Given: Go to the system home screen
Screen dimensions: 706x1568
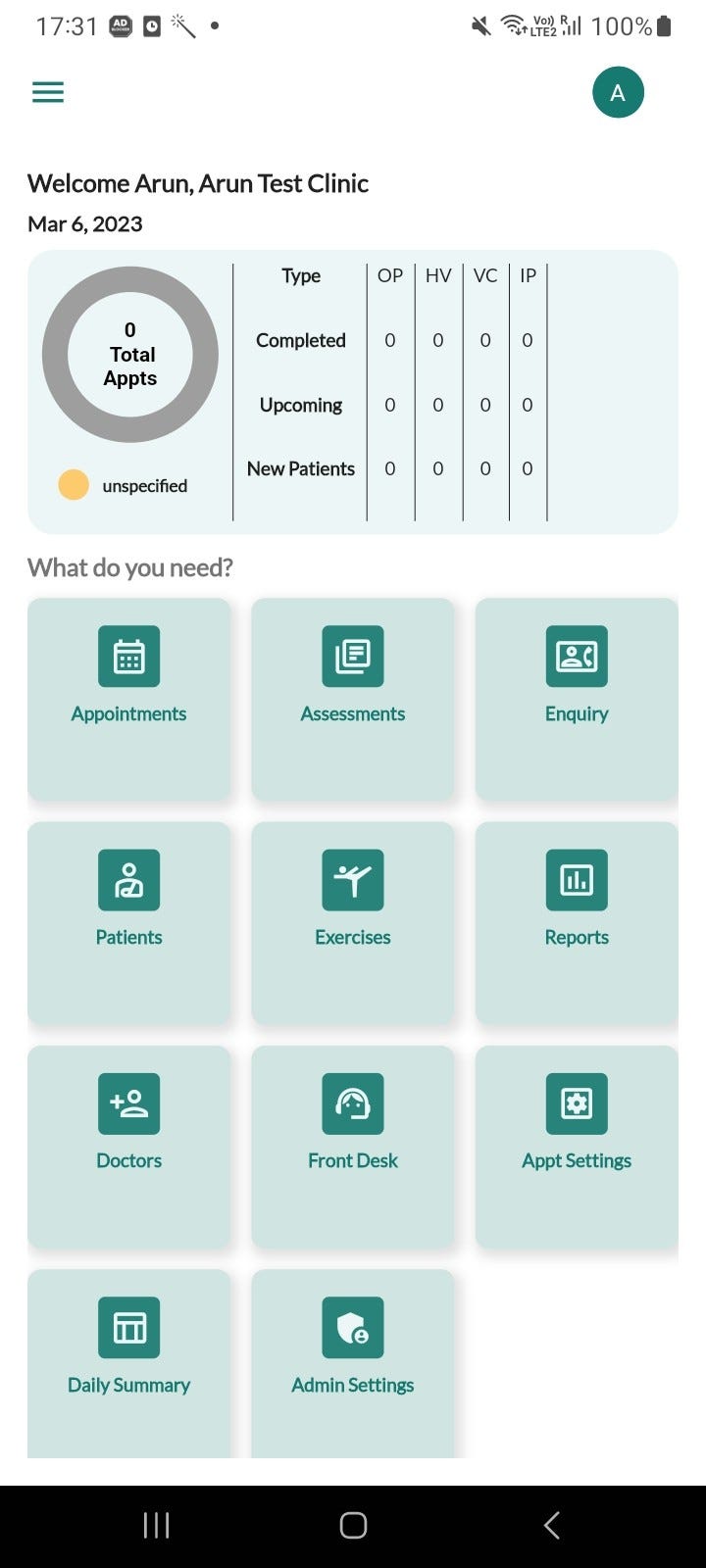Looking at the screenshot, I should coord(353,1525).
